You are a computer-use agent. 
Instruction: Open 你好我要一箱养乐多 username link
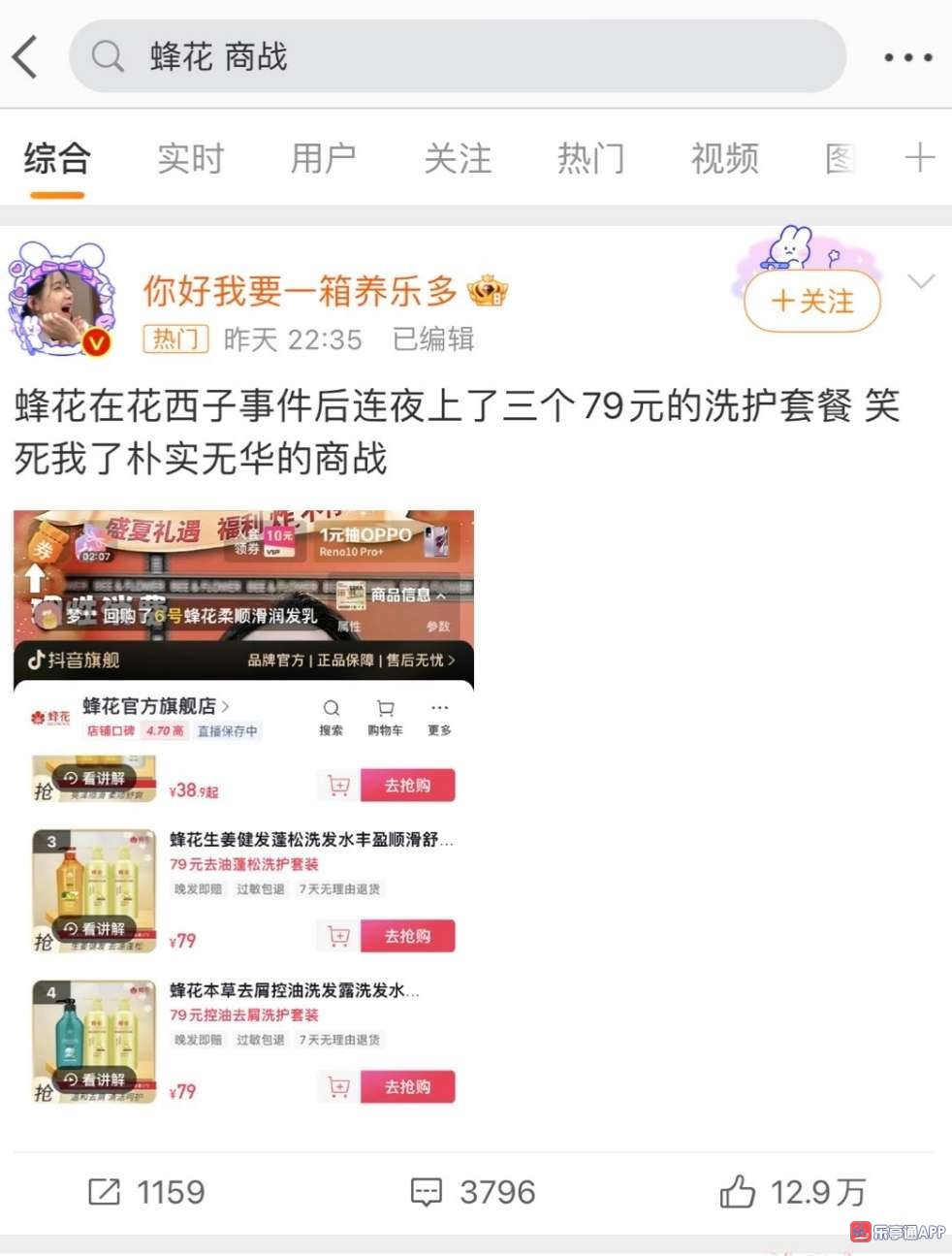(301, 290)
